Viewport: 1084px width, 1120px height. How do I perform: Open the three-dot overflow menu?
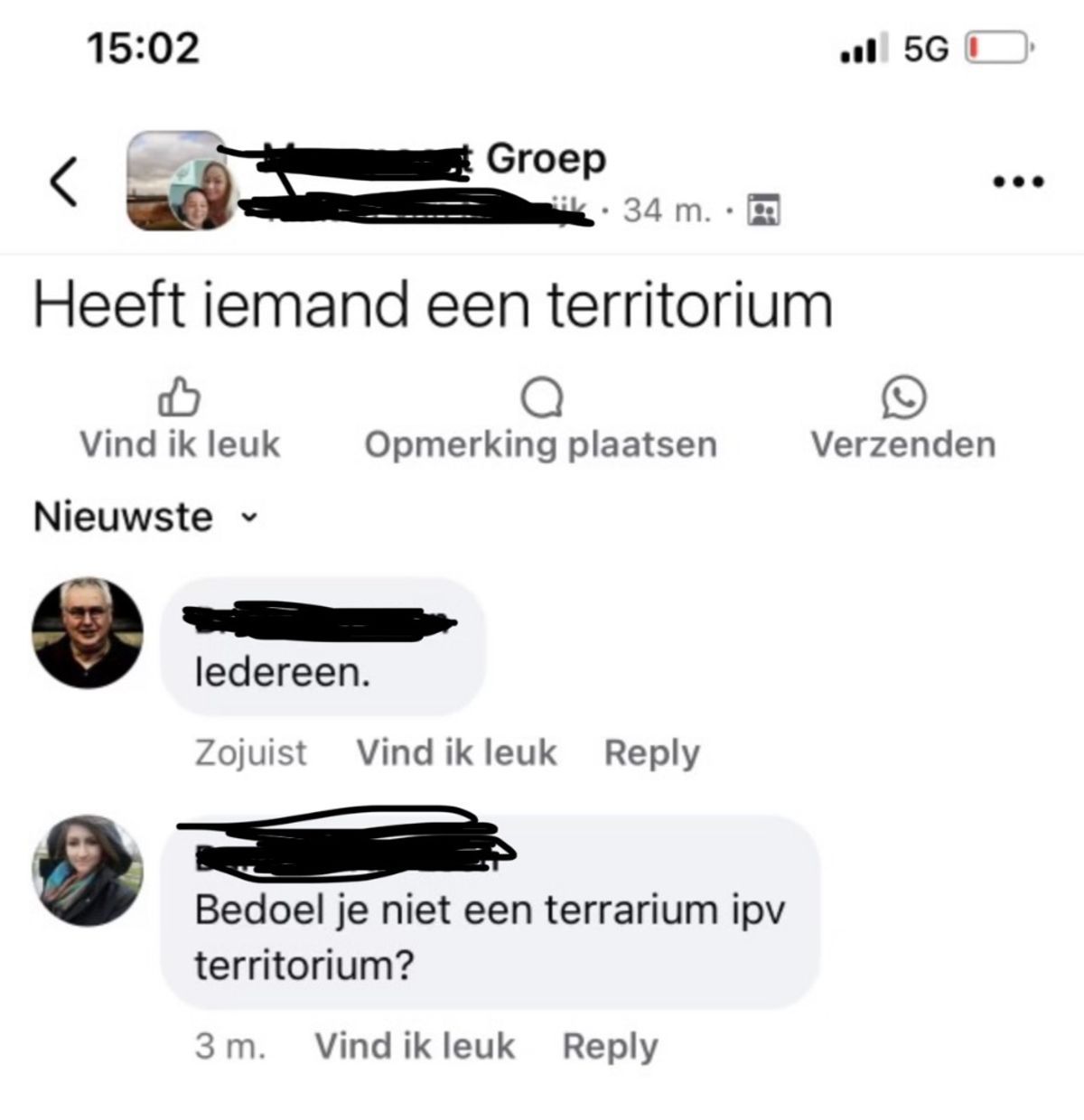1018,182
